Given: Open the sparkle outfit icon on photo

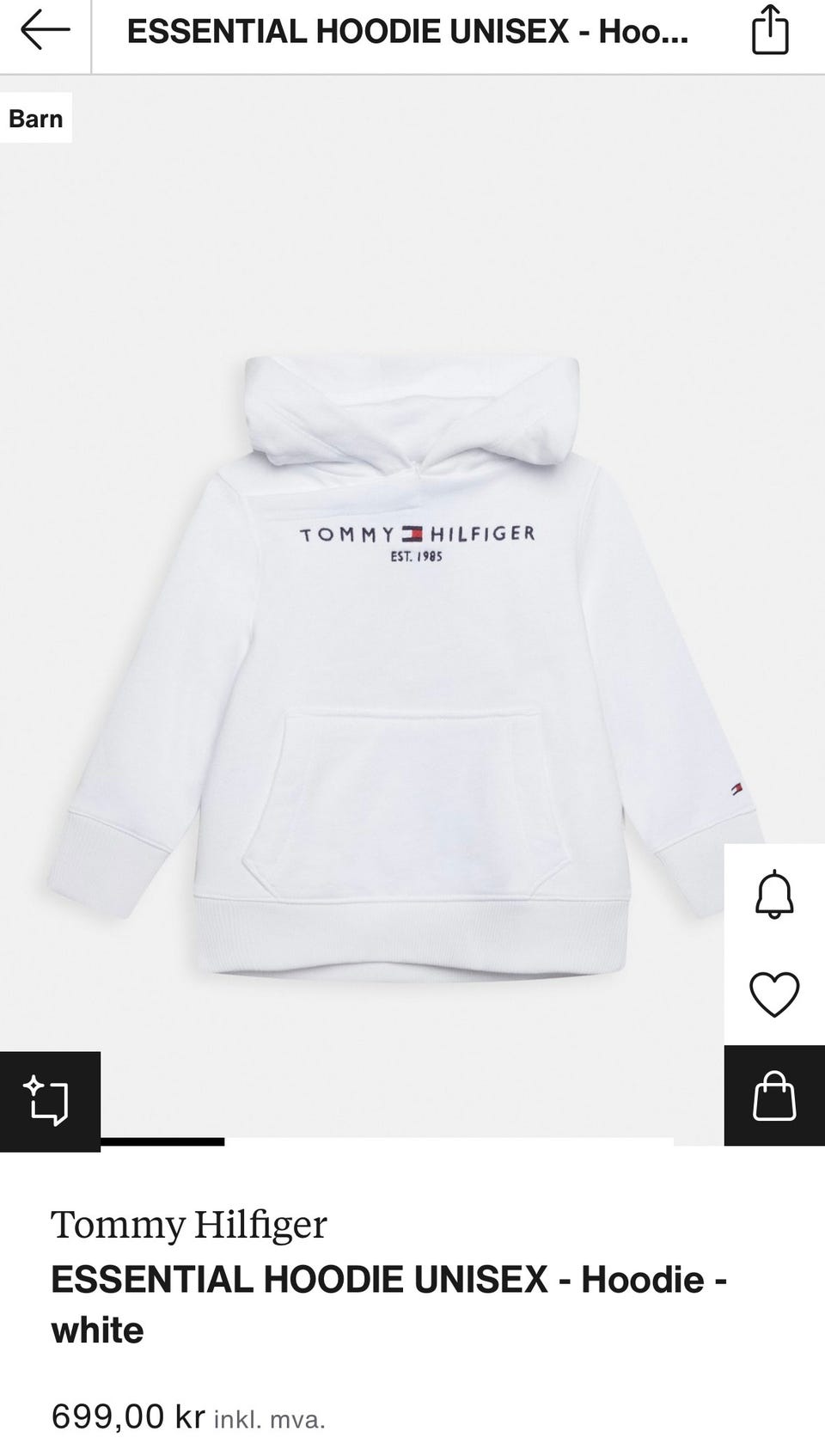Looking at the screenshot, I should tap(50, 1101).
